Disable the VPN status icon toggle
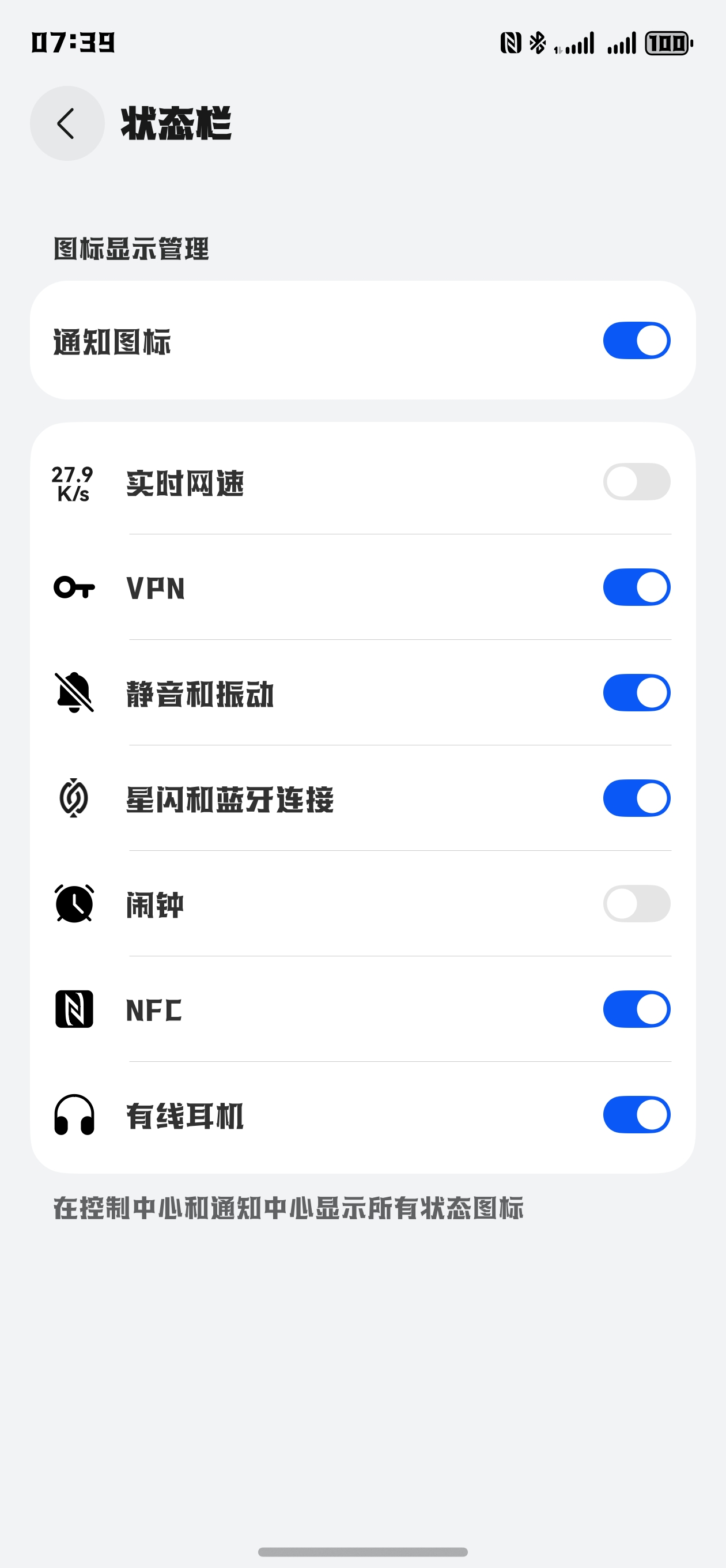The image size is (726, 1568). click(636, 587)
